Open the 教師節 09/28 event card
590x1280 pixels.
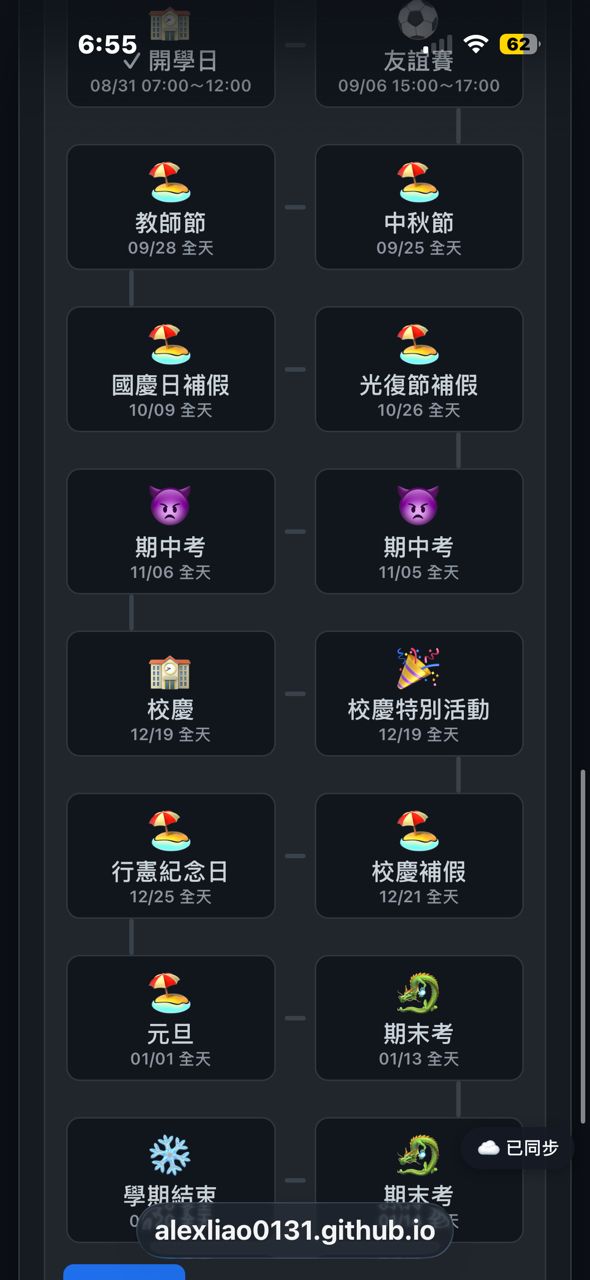[171, 207]
